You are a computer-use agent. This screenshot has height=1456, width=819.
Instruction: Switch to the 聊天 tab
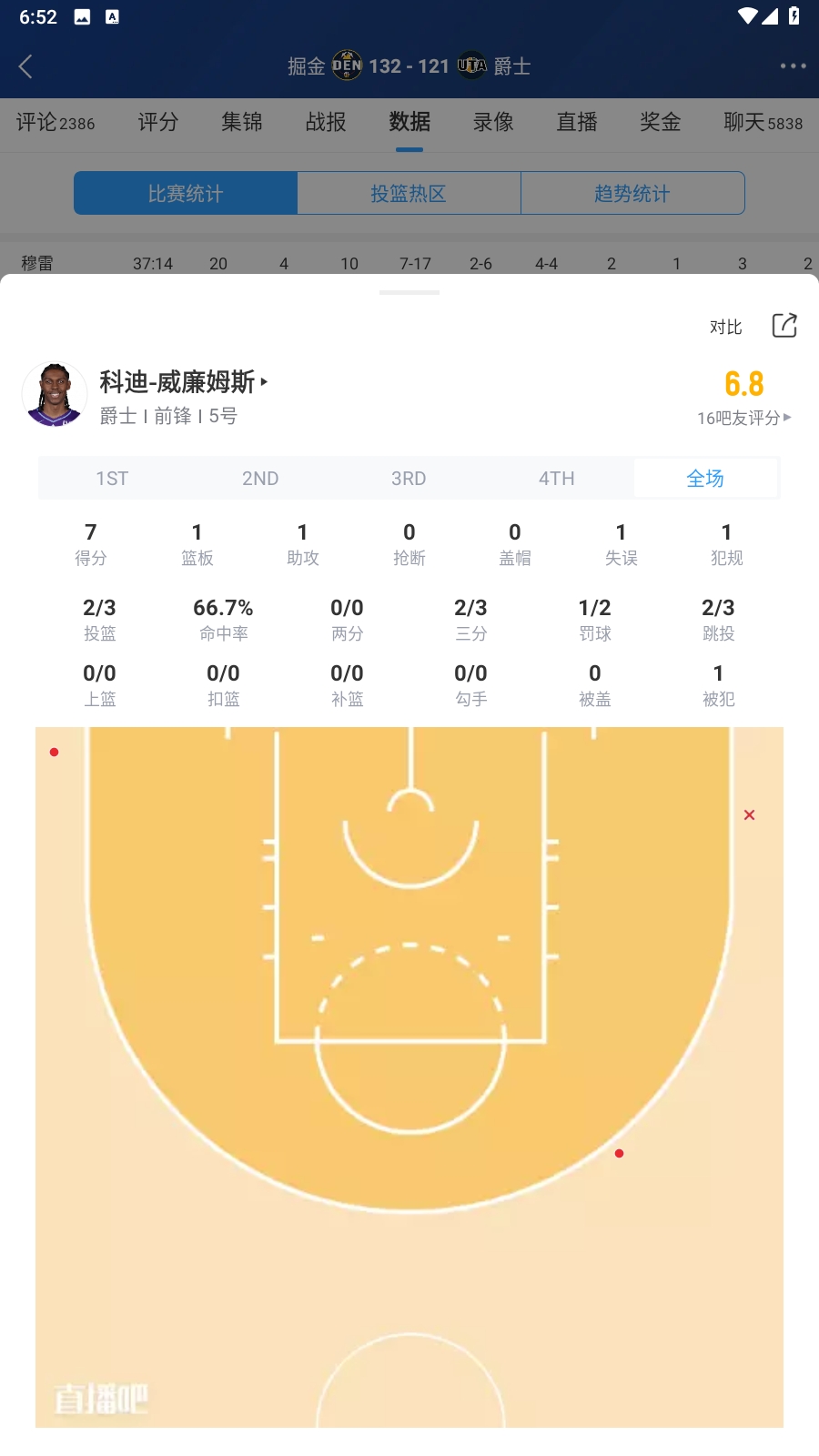763,122
